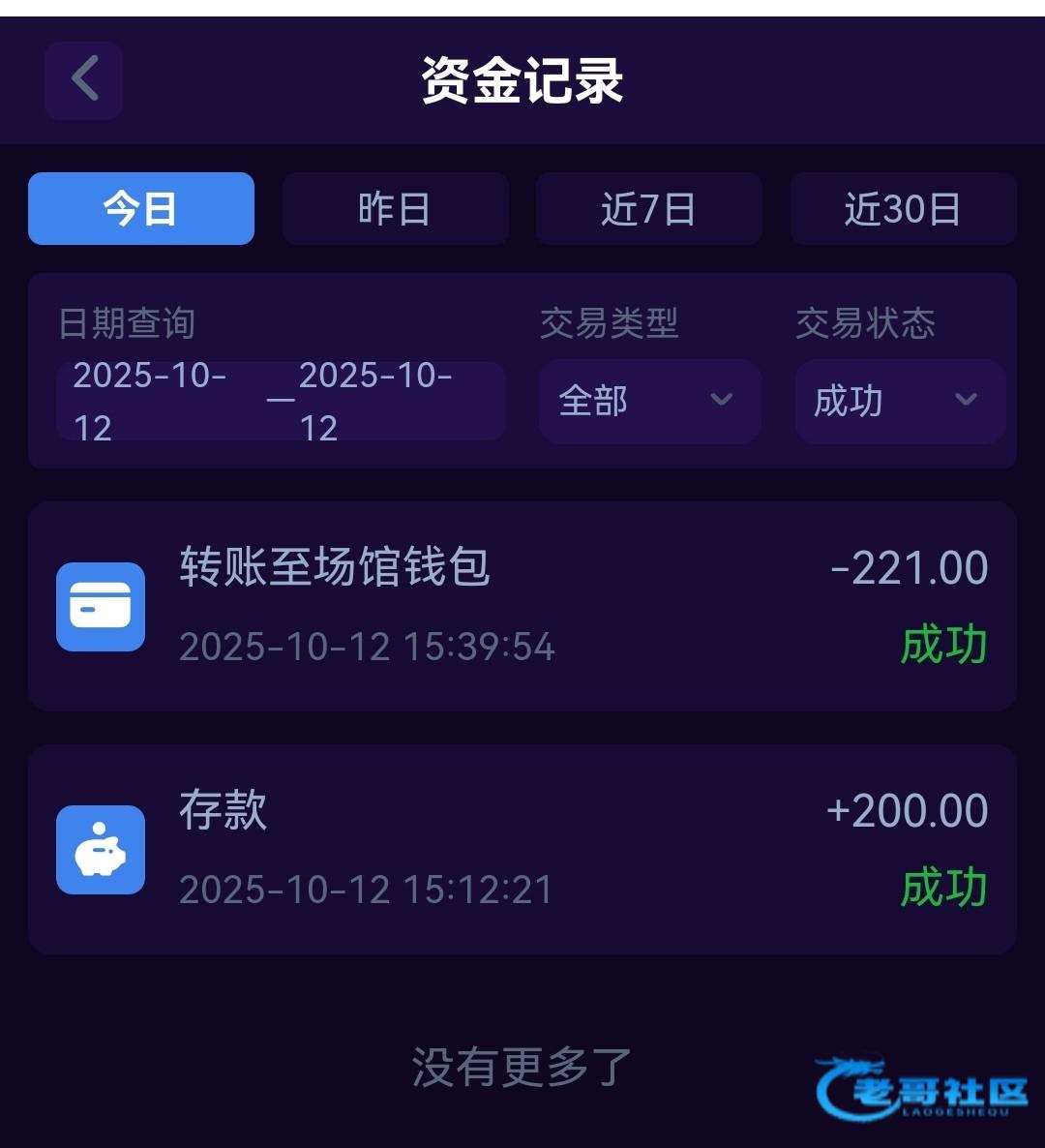Switch to the 昨日 tab
Screen dimensions: 1045x1148
(395, 208)
